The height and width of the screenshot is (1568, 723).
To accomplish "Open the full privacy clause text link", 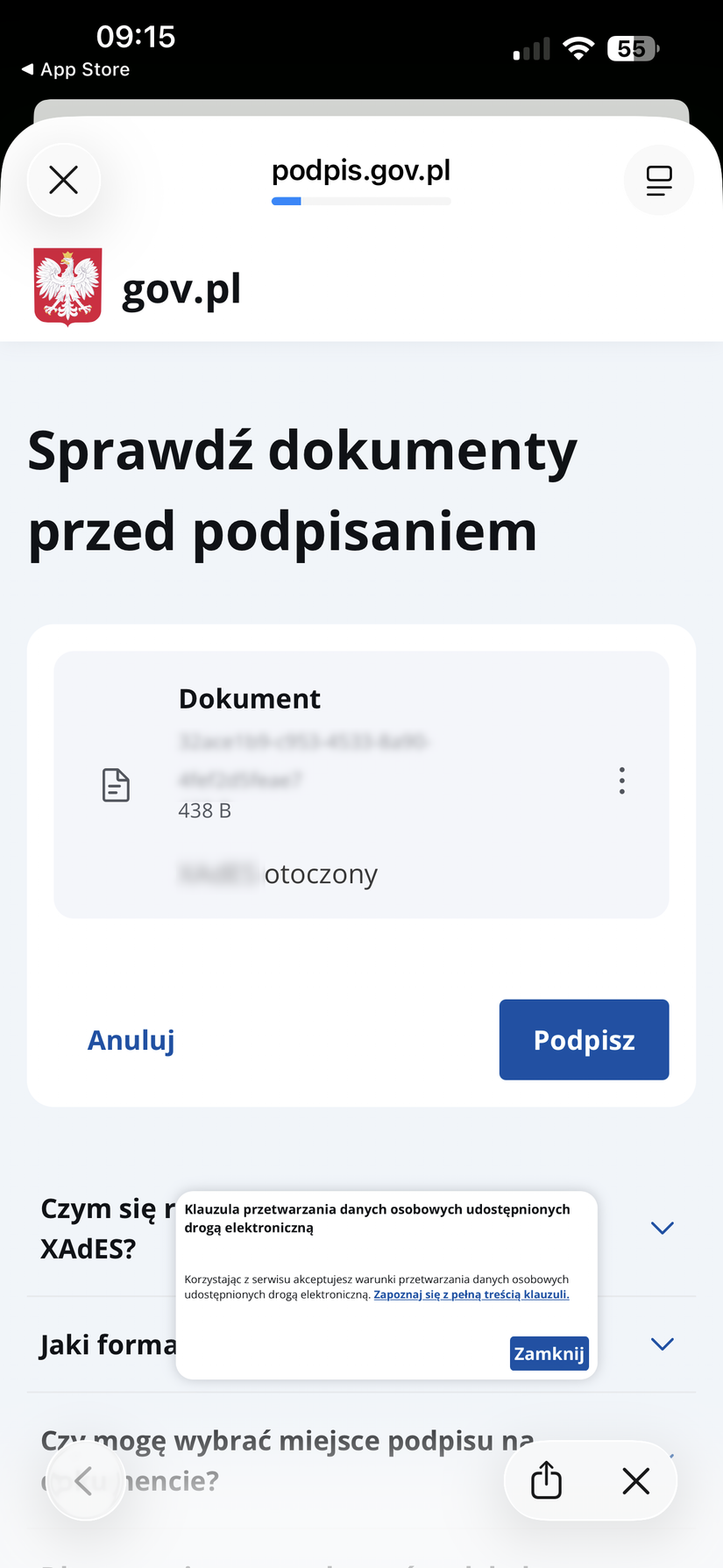I will [471, 1294].
